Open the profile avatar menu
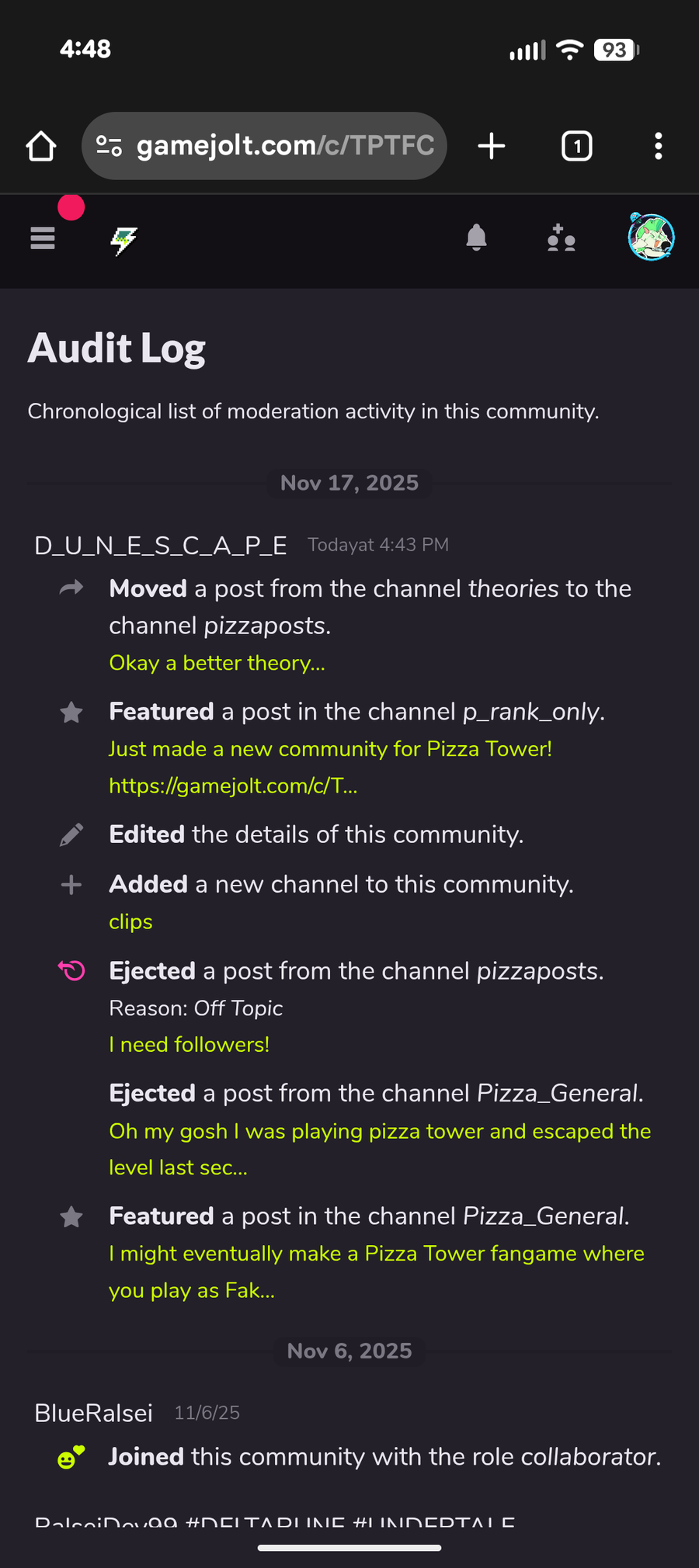699x1568 pixels. point(651,238)
